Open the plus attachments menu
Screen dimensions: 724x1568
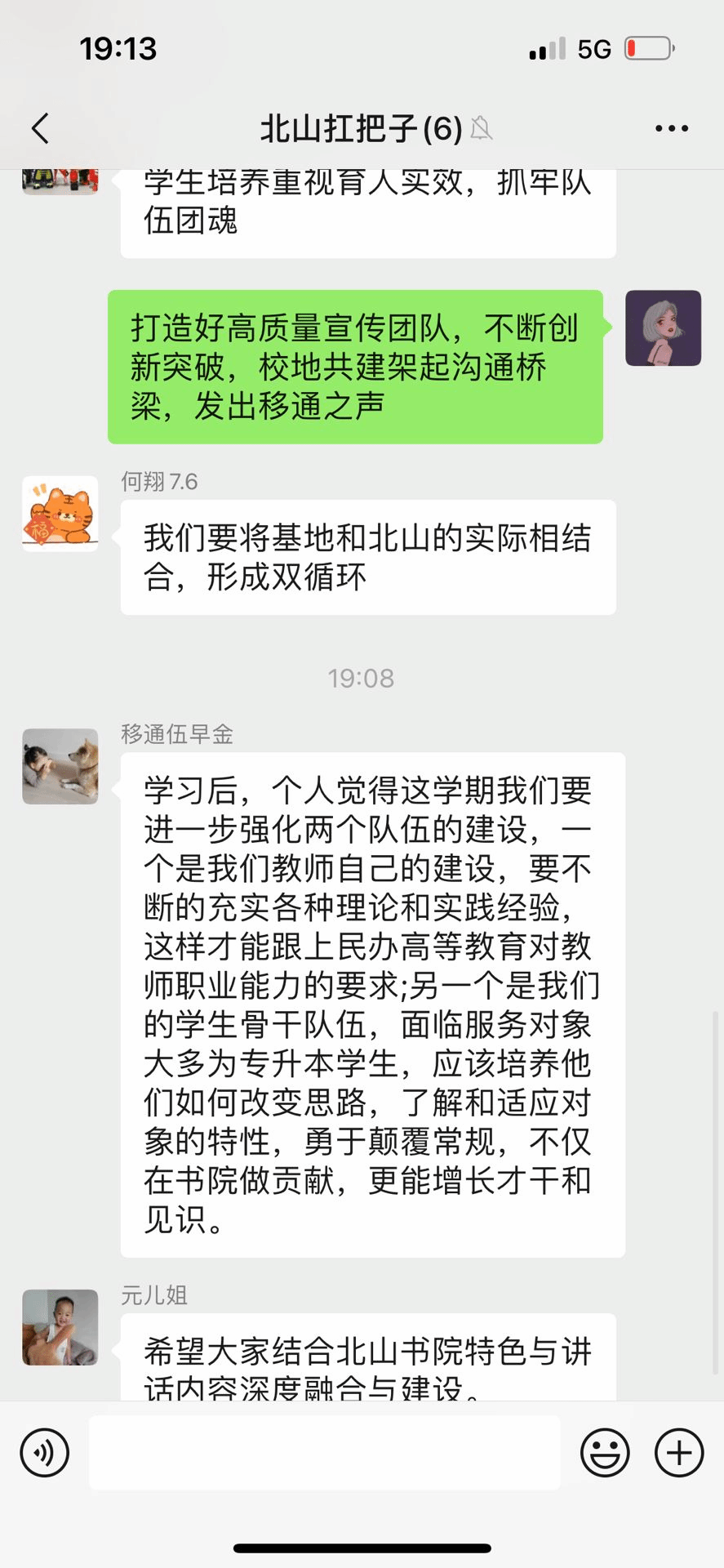(x=679, y=1453)
